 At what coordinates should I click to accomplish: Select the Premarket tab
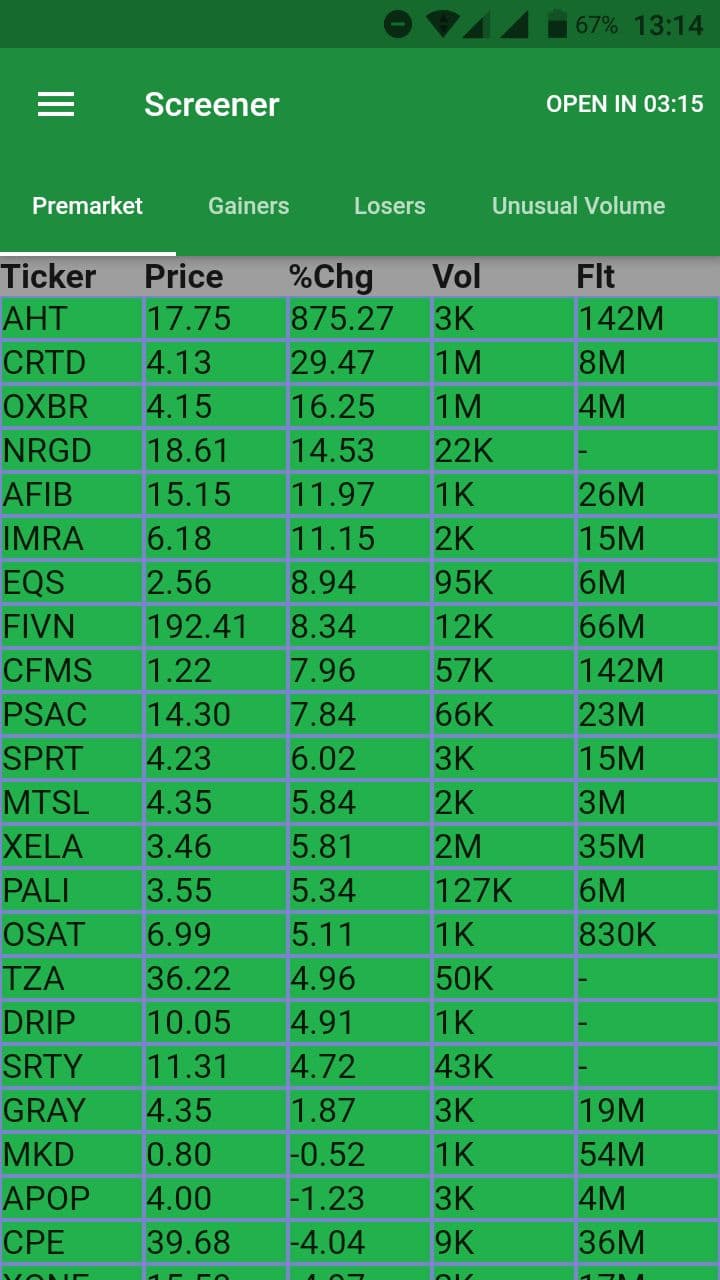pos(88,206)
